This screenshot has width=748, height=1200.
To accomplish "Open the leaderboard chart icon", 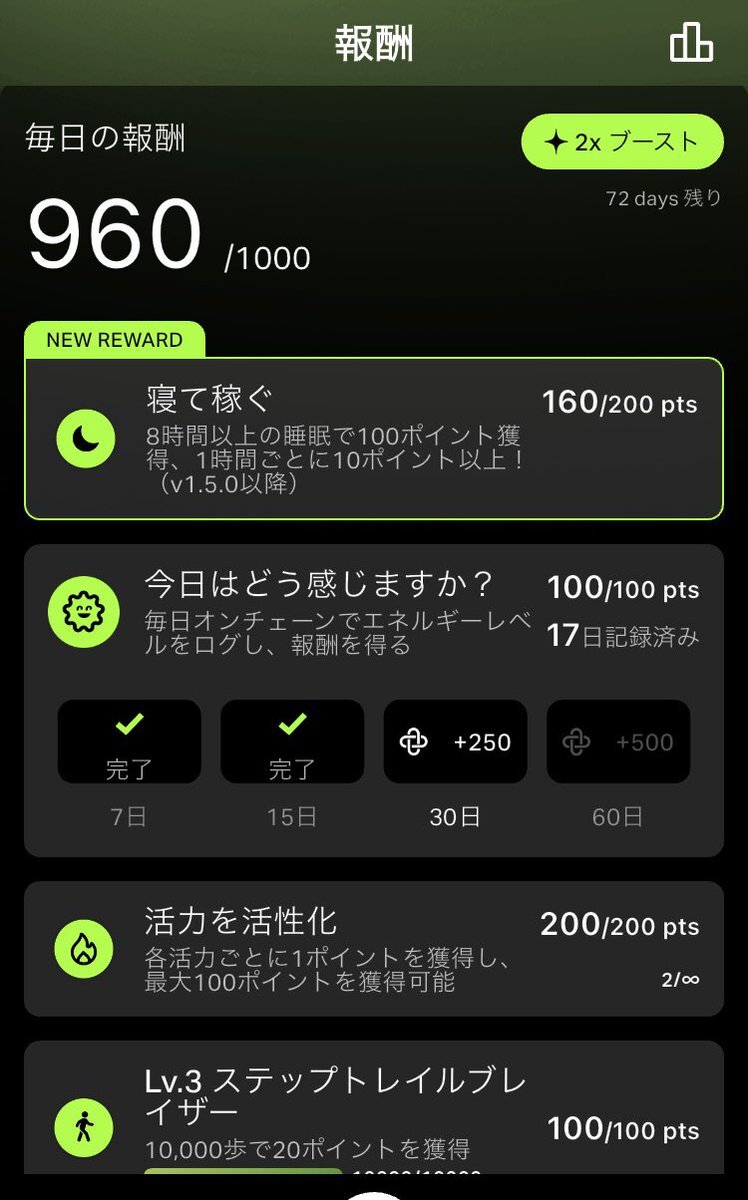I will [691, 41].
